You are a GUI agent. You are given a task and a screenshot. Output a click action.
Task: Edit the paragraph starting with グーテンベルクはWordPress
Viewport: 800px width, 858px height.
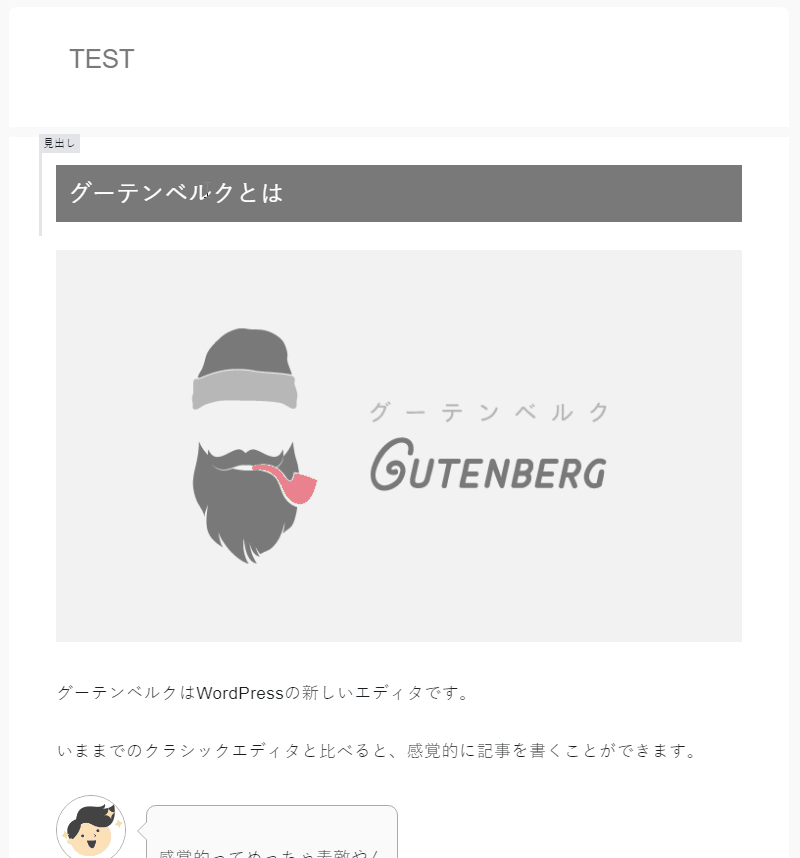[264, 693]
